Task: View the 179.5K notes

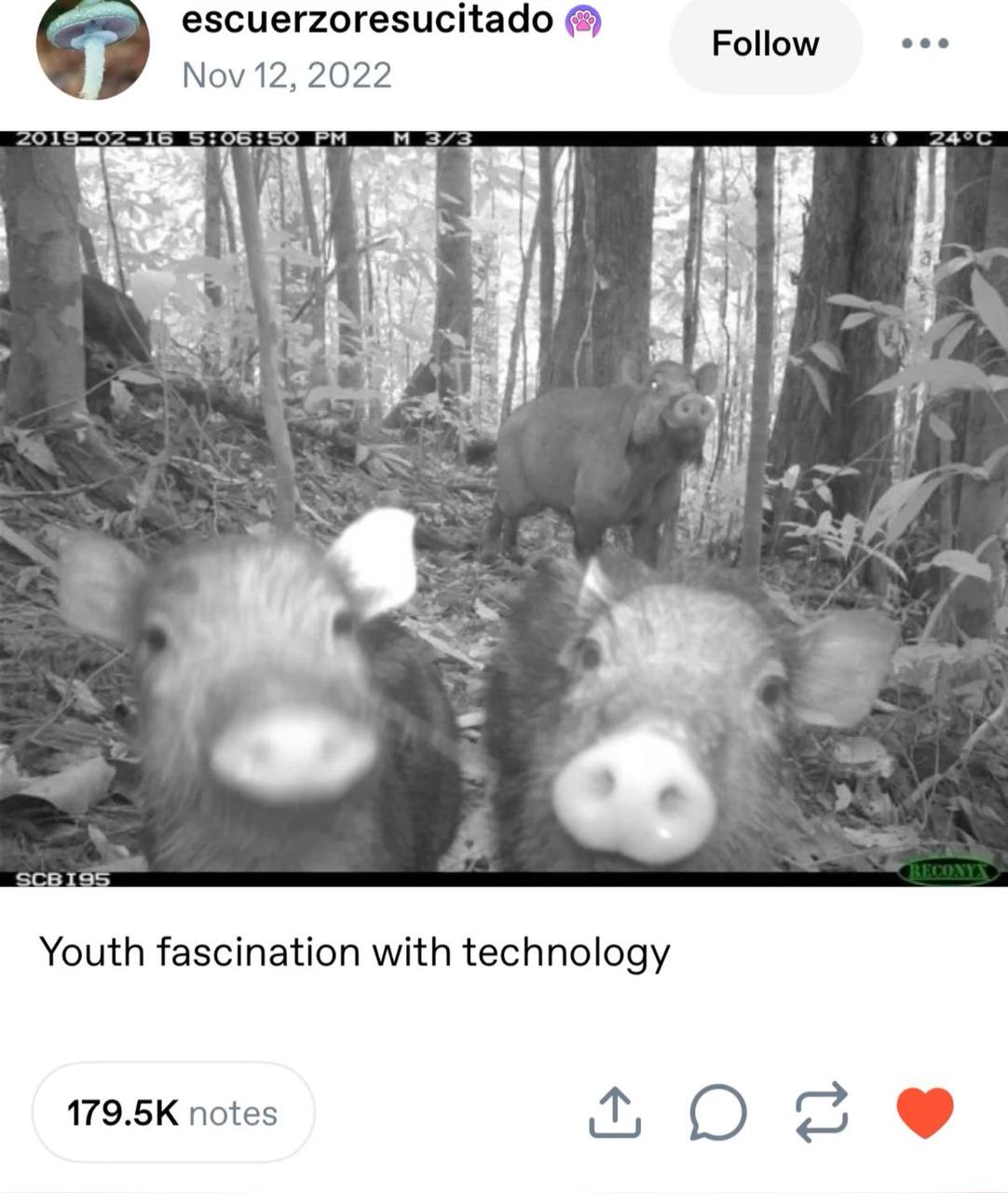Action: pyautogui.click(x=173, y=1112)
